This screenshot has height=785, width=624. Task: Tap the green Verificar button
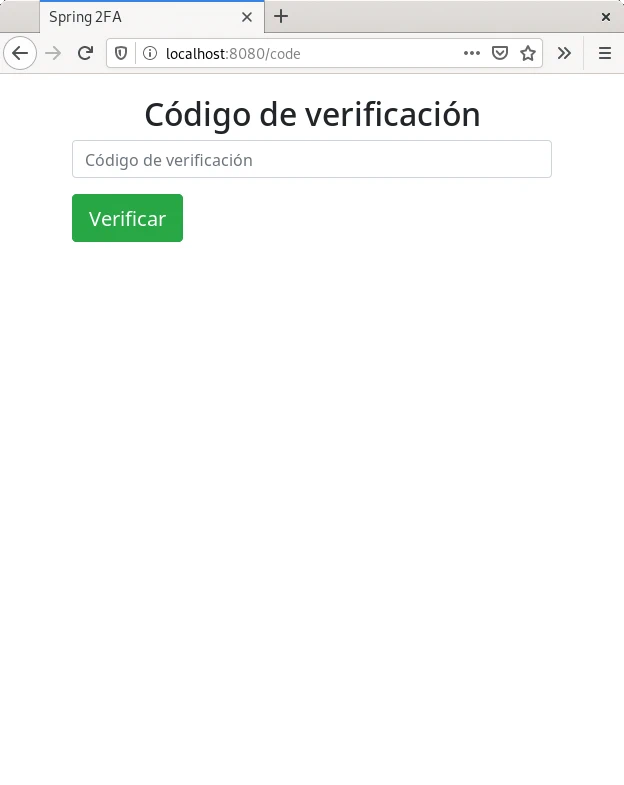point(127,218)
